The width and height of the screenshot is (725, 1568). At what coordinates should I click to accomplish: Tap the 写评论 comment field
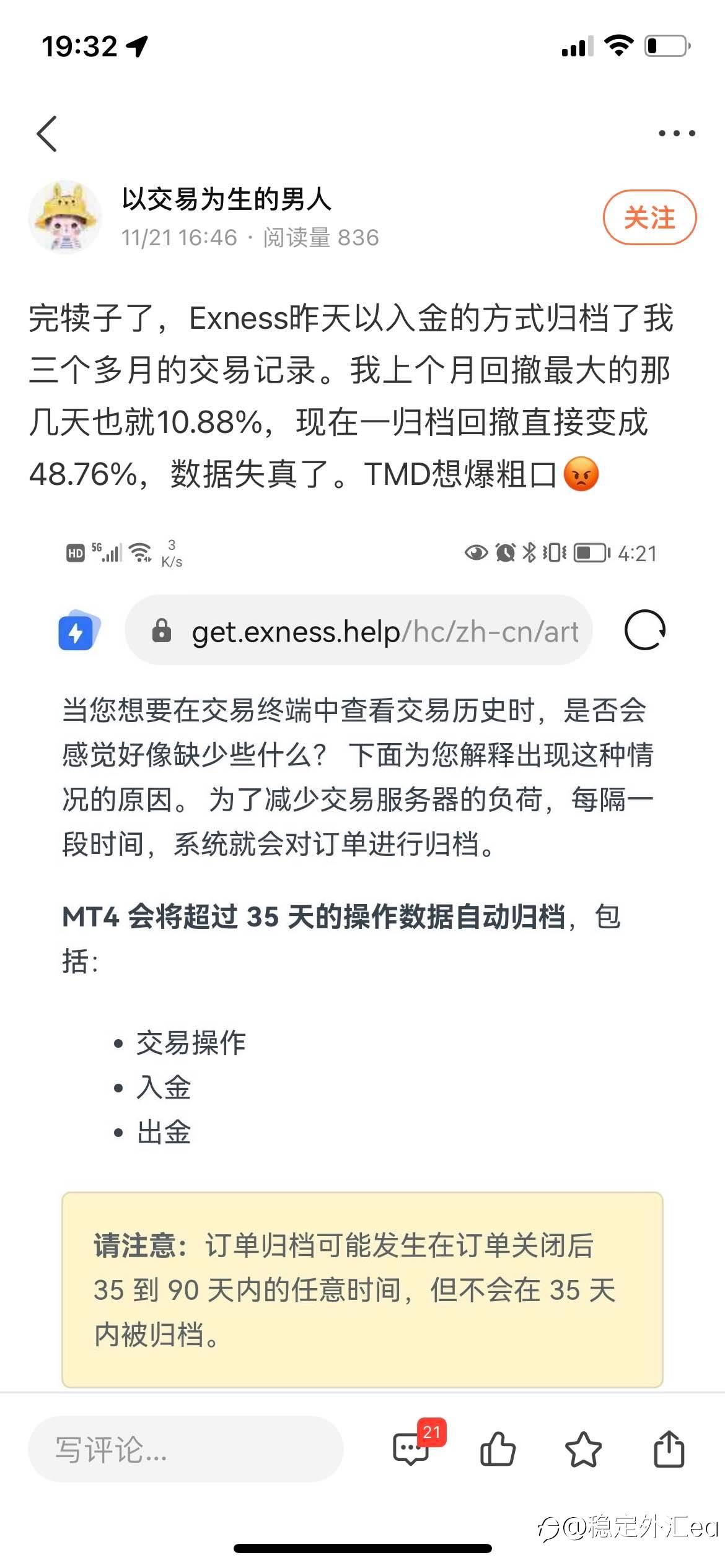pos(186,1449)
